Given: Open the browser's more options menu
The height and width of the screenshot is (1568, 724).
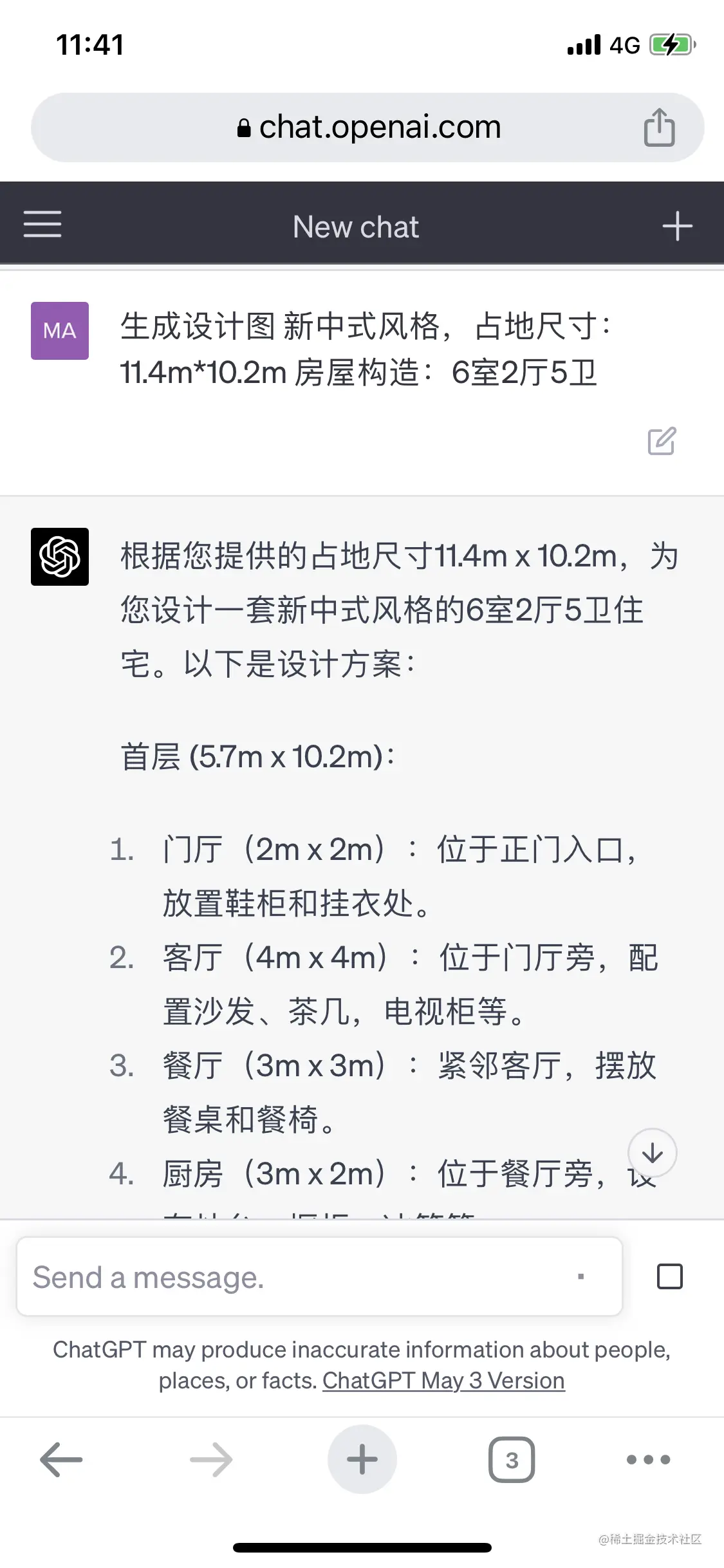Looking at the screenshot, I should pyautogui.click(x=648, y=1459).
